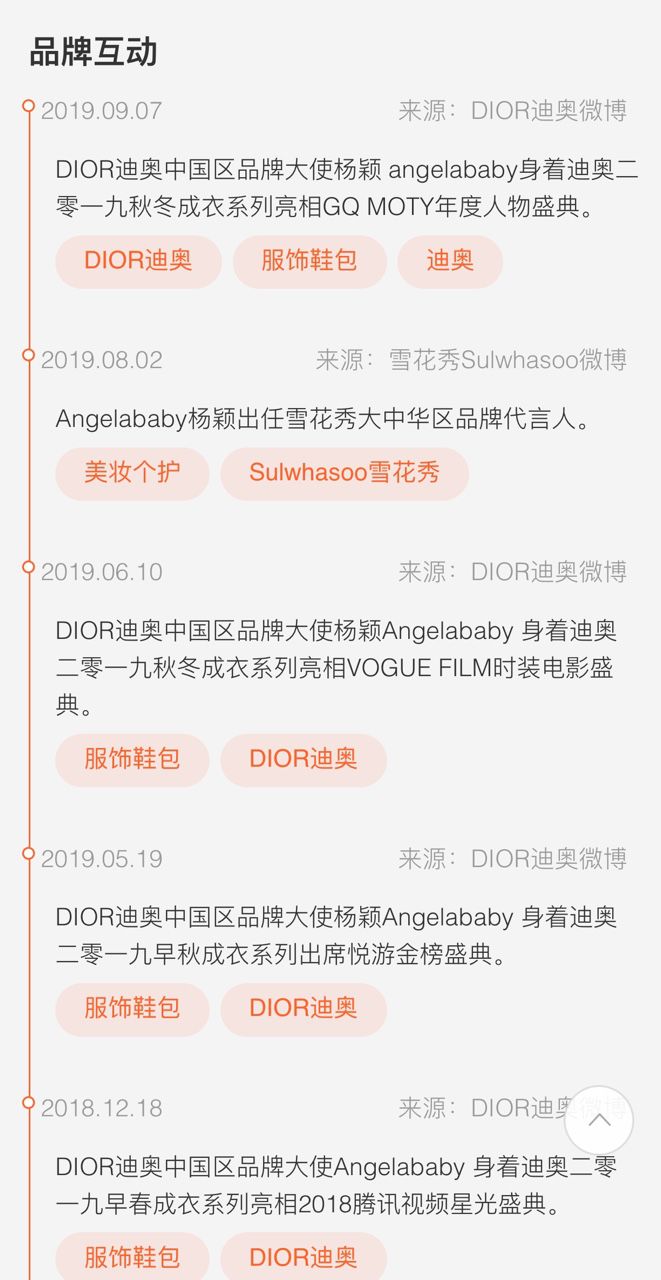The width and height of the screenshot is (661, 1280).
Task: Tap 服饰鞋包 tag under the 2018.12.18 entry
Action: 132,1257
